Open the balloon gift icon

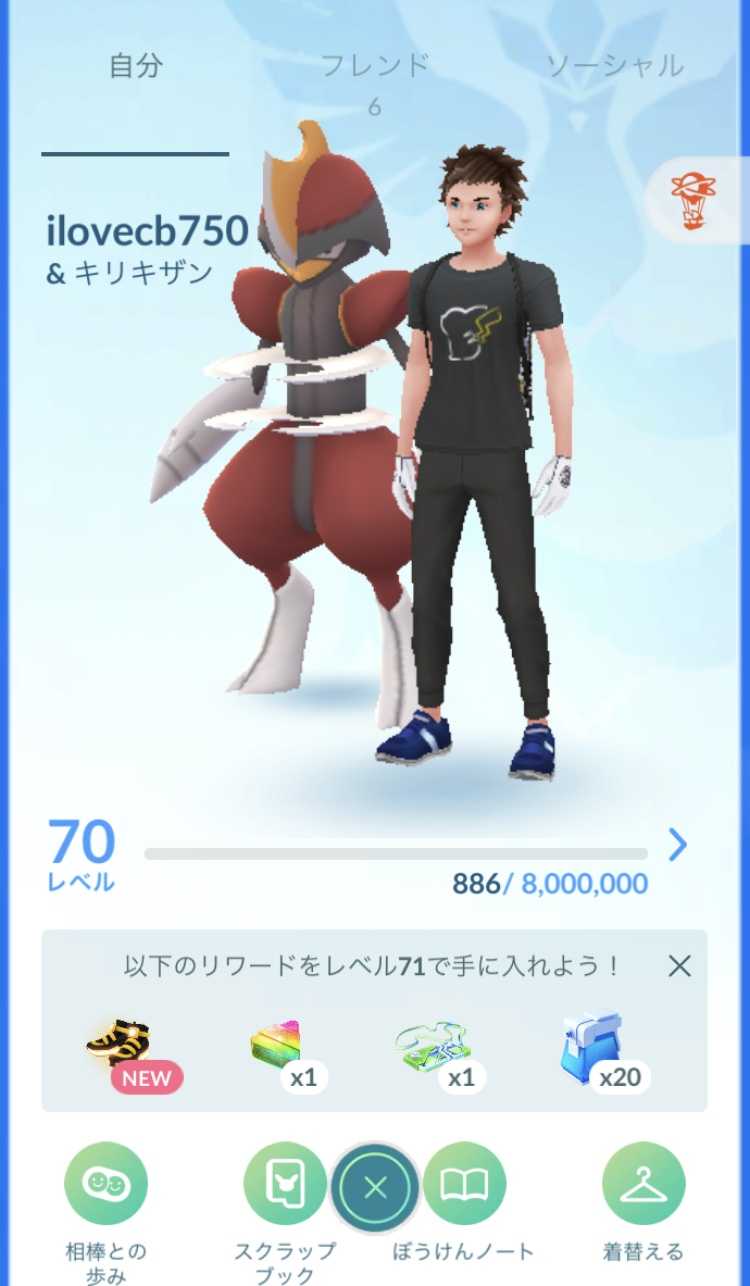pos(693,199)
